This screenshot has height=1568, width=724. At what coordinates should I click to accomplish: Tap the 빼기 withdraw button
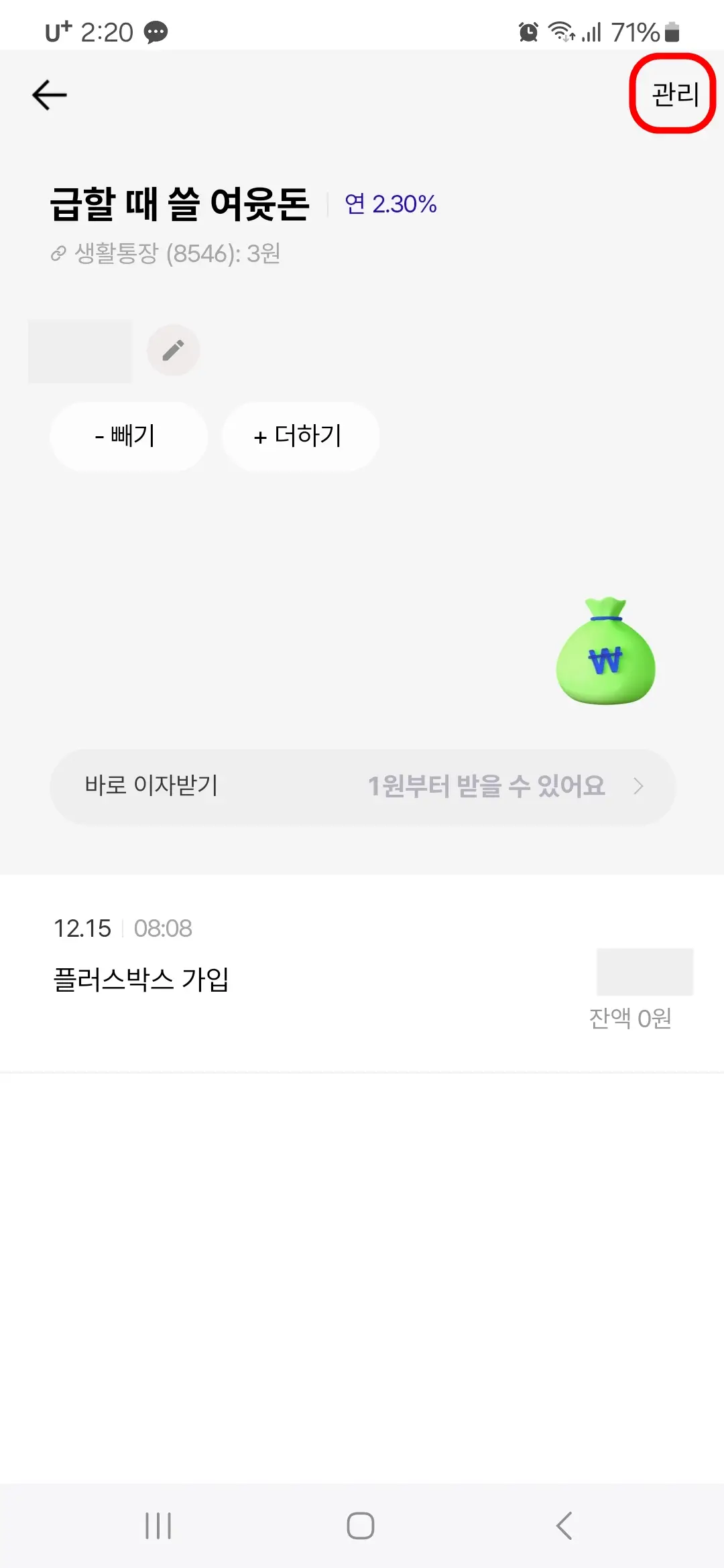click(x=129, y=436)
